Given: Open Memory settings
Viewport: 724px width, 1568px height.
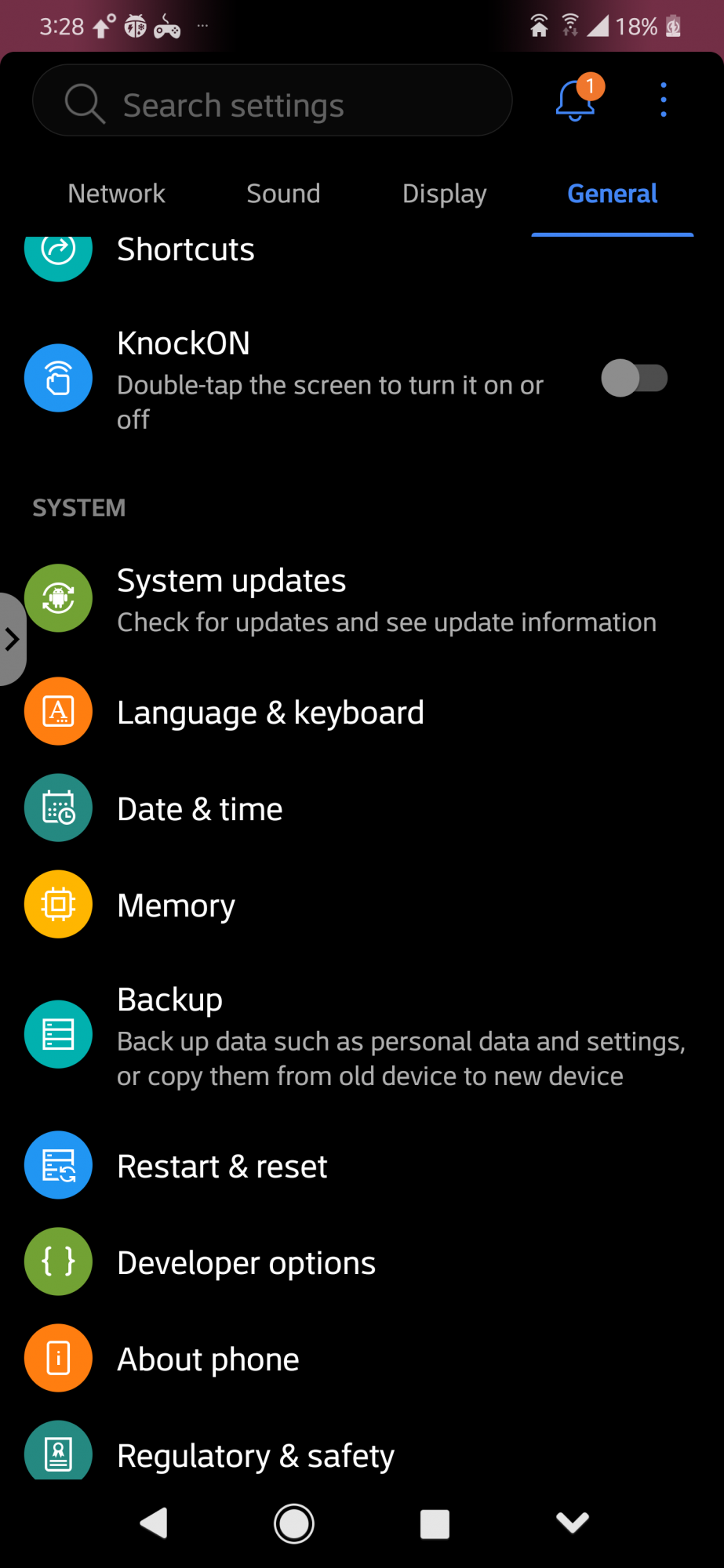Looking at the screenshot, I should pyautogui.click(x=362, y=905).
